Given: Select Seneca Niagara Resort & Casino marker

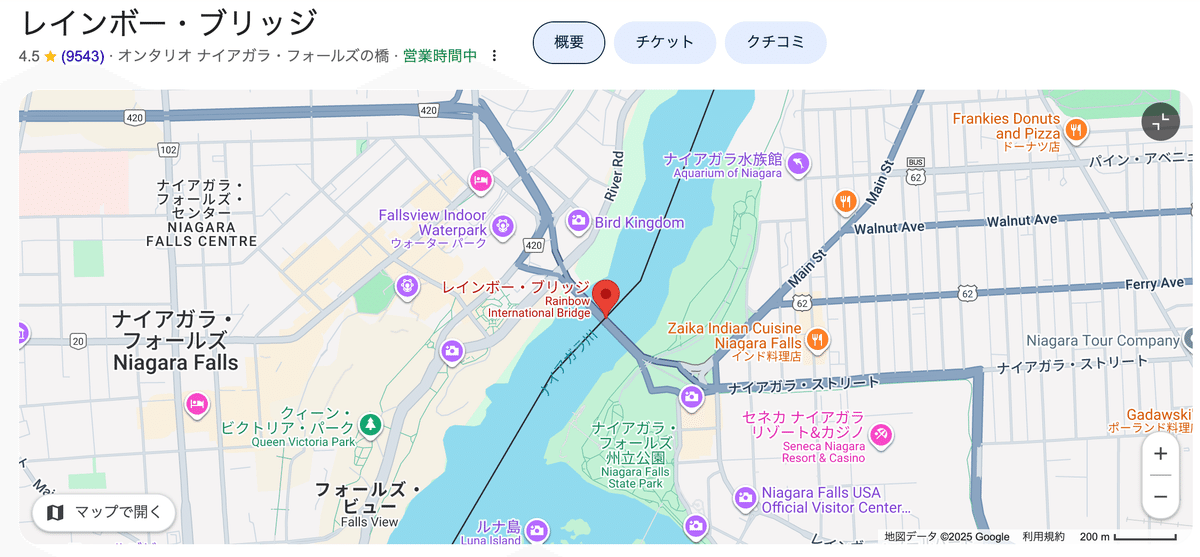Looking at the screenshot, I should [x=881, y=435].
